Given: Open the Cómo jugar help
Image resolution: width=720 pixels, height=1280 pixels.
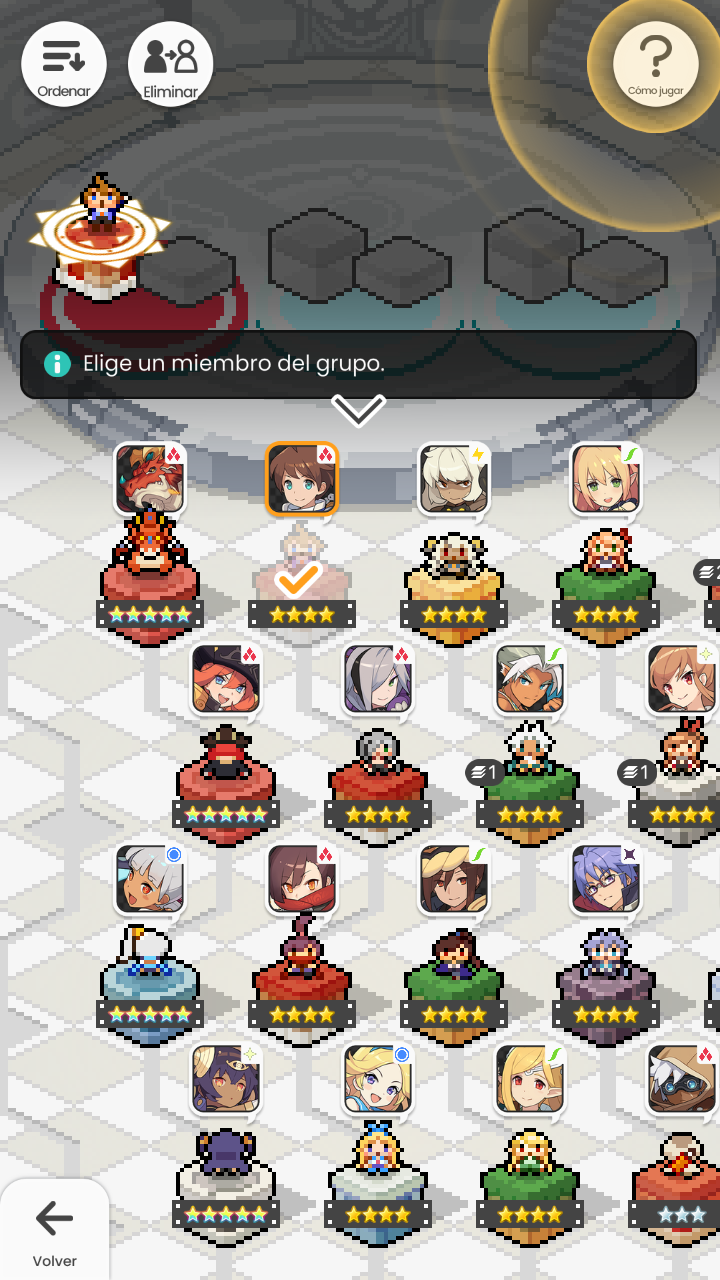Looking at the screenshot, I should coord(656,64).
